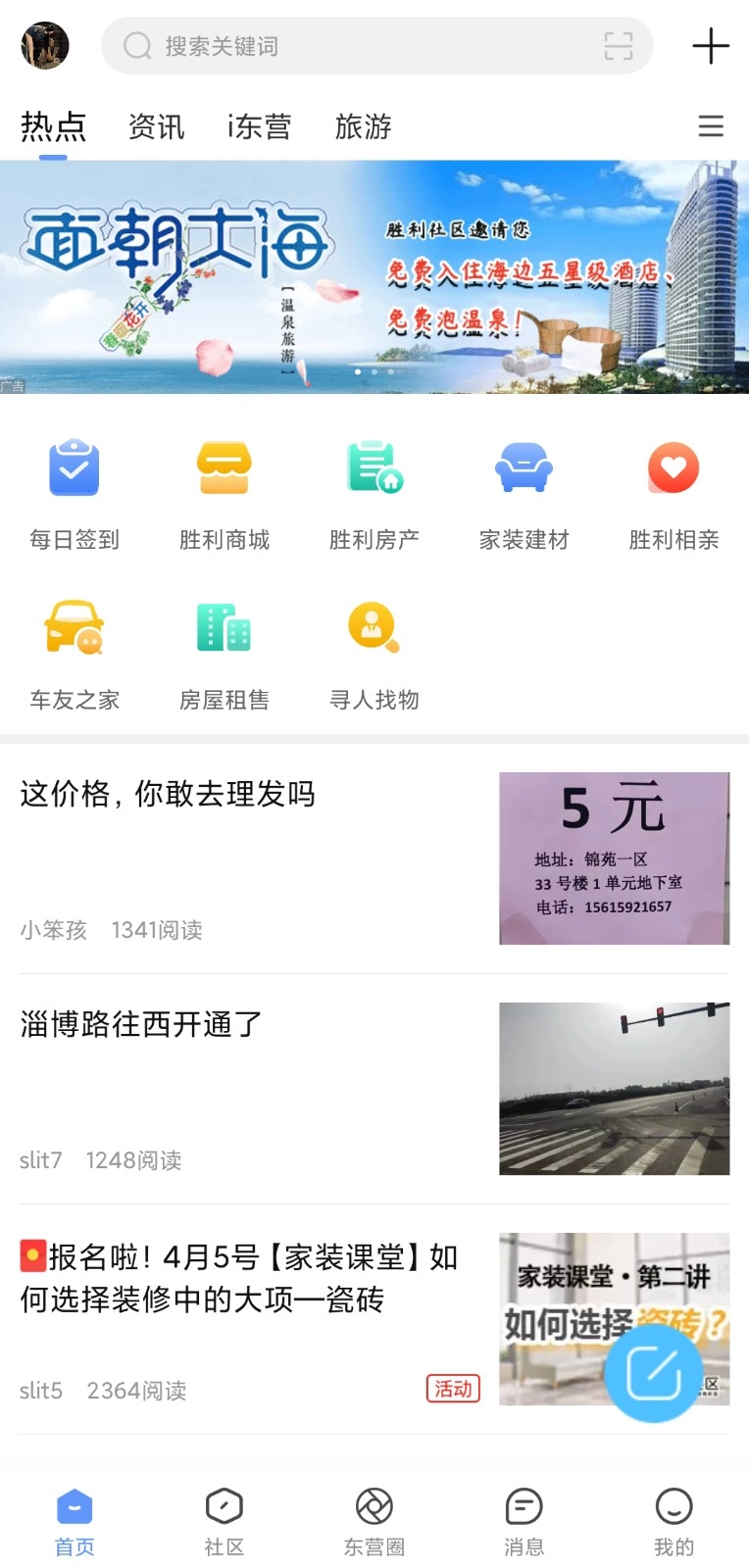The image size is (749, 1568).
Task: Tap the QR code scanner in search bar
Action: point(618,45)
